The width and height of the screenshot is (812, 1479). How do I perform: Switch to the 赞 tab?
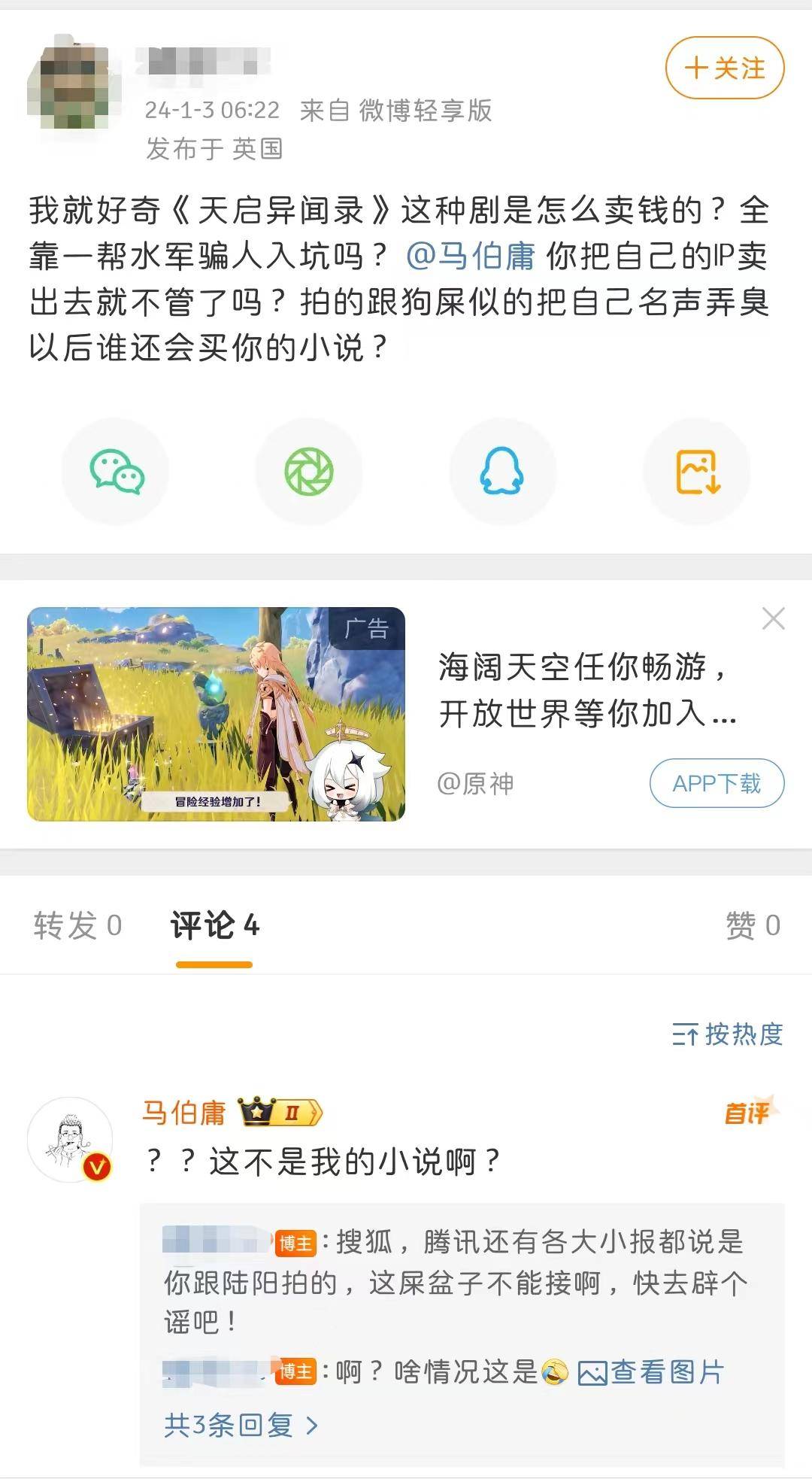coord(752,925)
